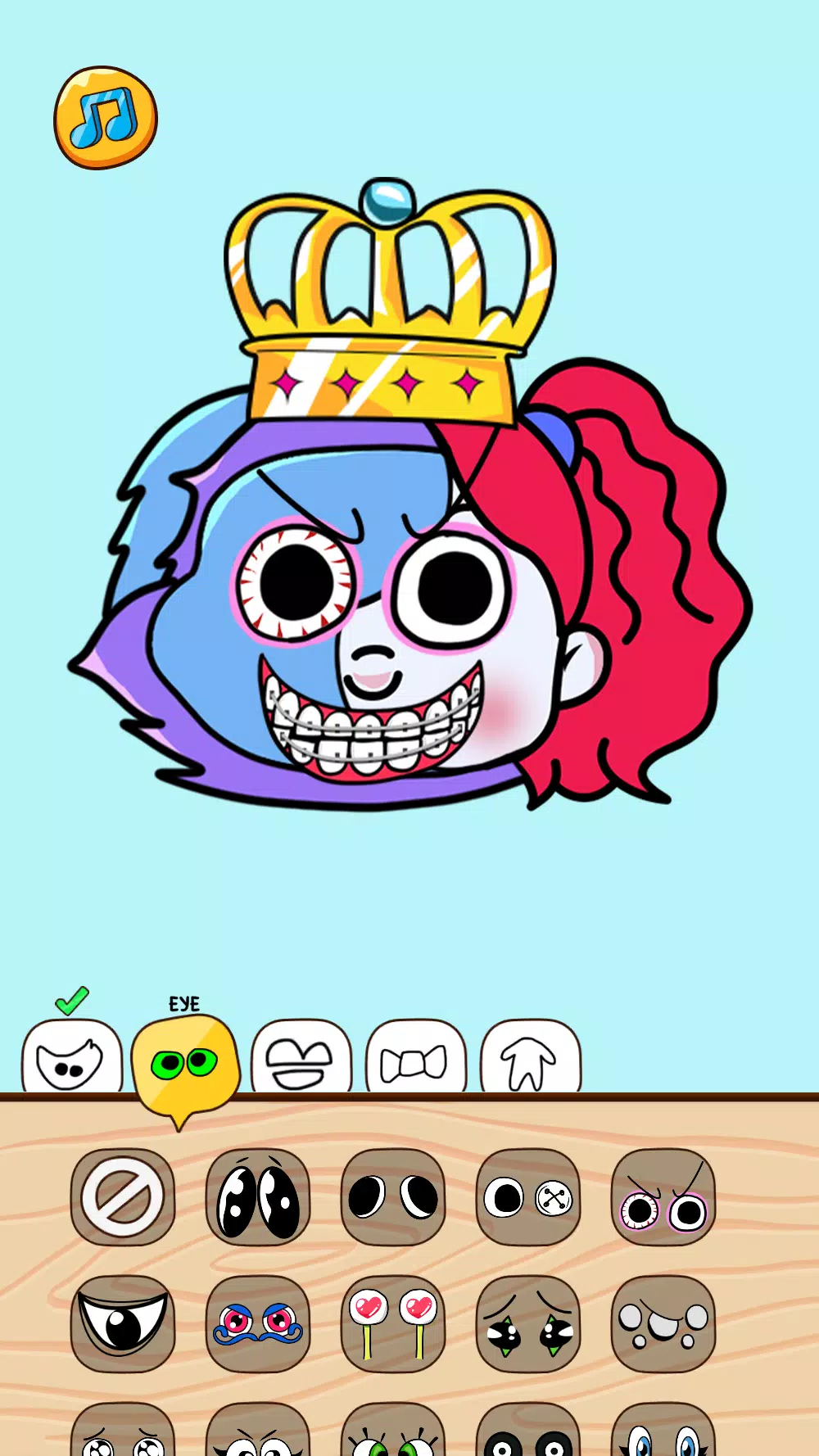Open the mouth category tab
This screenshot has width=819, height=1456.
(x=301, y=1058)
